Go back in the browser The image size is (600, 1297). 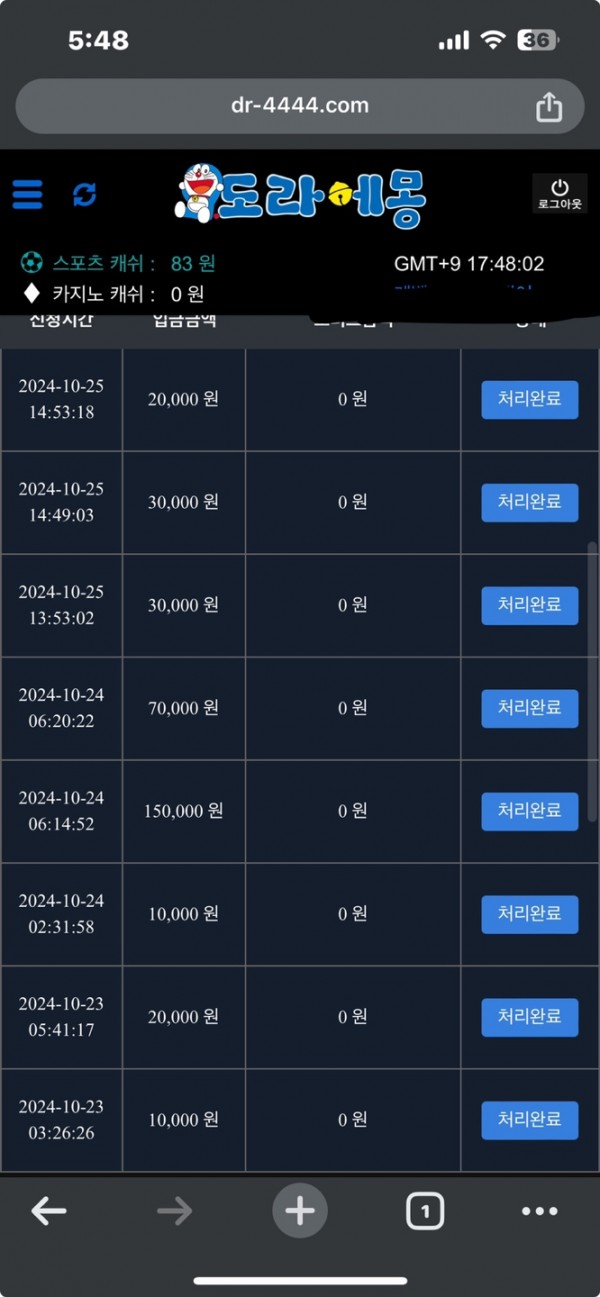[48, 1212]
